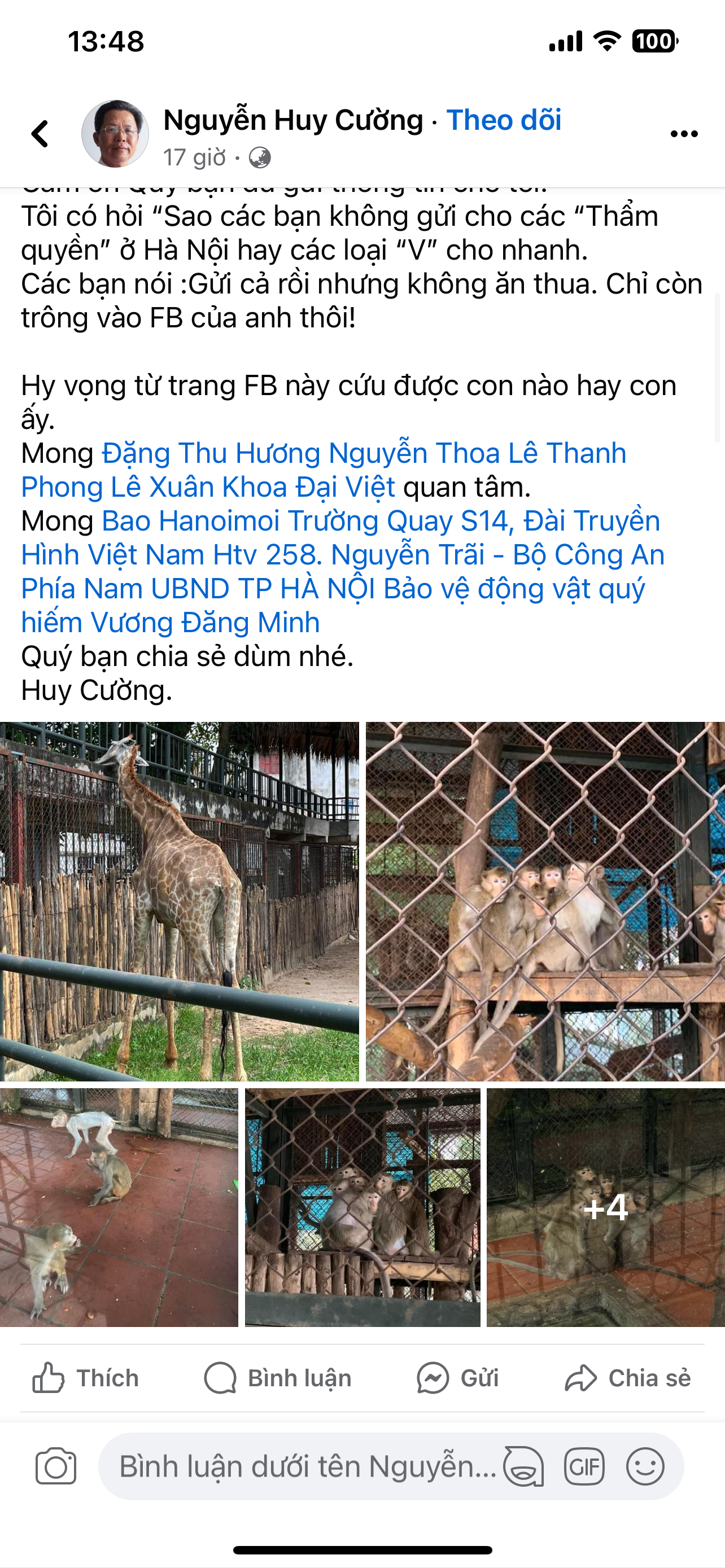
Task: Share the post with Chia sẻ
Action: coord(628,1379)
